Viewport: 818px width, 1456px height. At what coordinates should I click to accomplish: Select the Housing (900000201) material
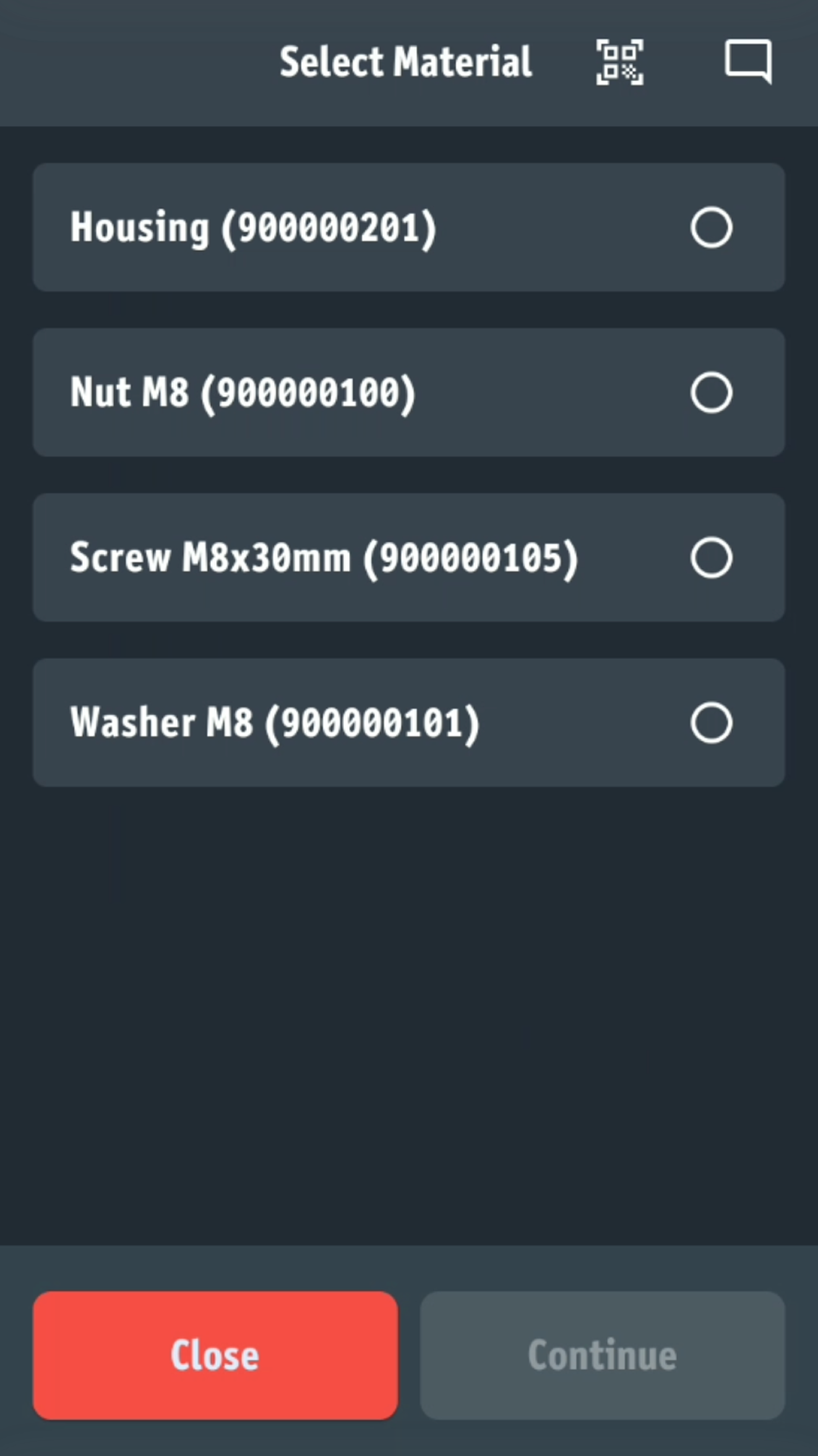pyautogui.click(x=711, y=228)
